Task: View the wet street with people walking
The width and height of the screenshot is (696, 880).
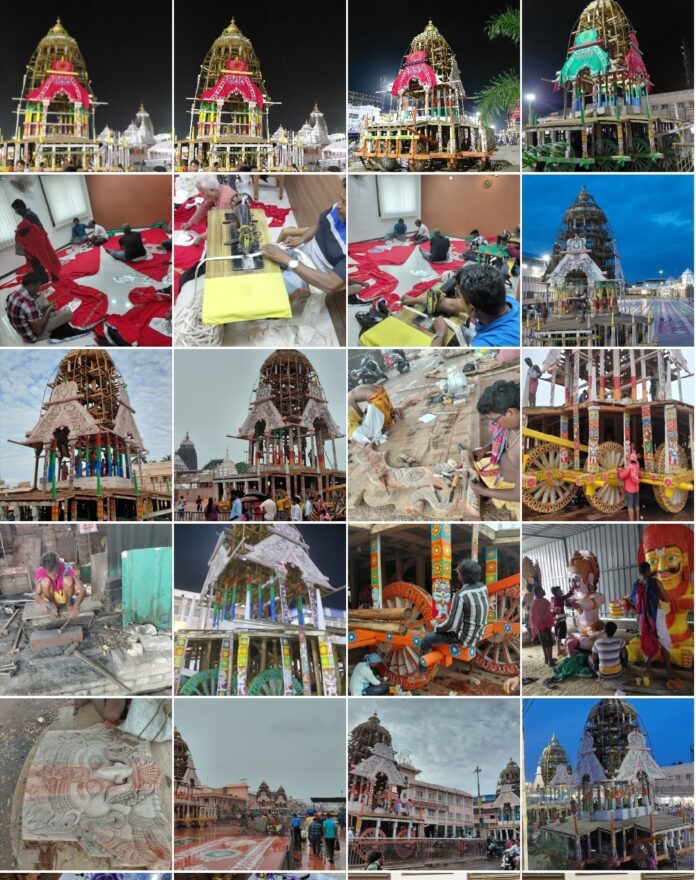Action: tap(260, 783)
